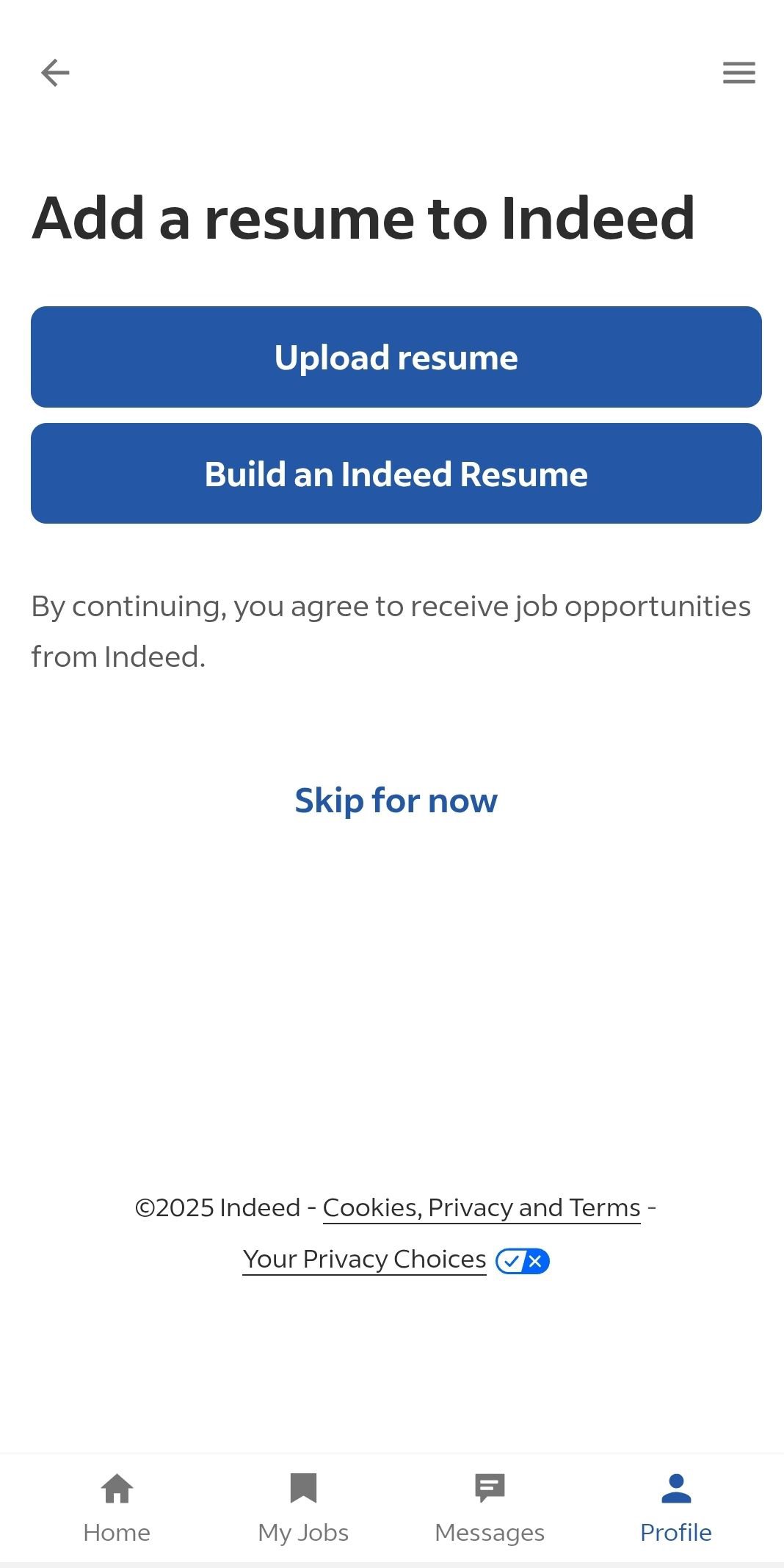The width and height of the screenshot is (784, 1568).
Task: Select Build an Indeed Resume
Action: pos(395,473)
